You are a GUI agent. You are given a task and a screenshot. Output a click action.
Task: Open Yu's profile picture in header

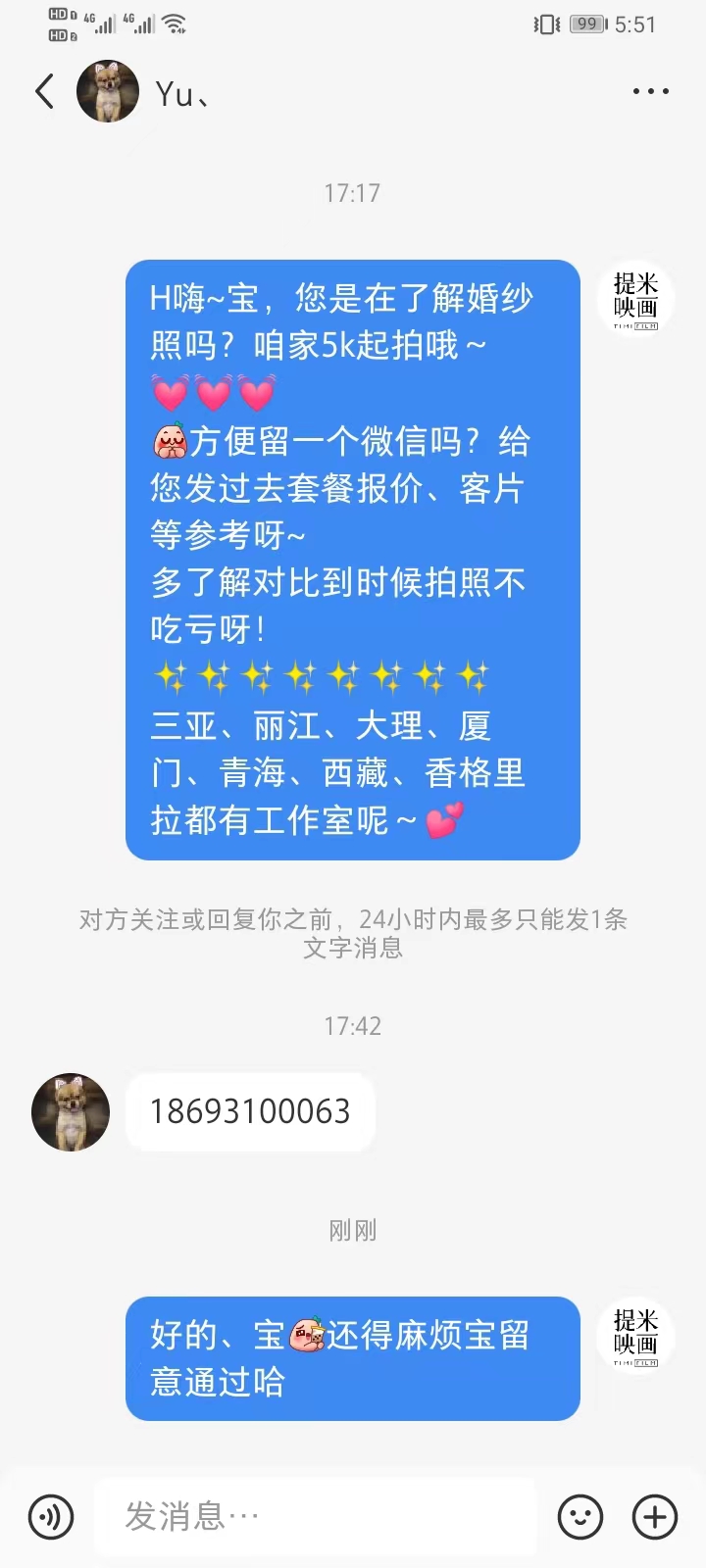108,92
